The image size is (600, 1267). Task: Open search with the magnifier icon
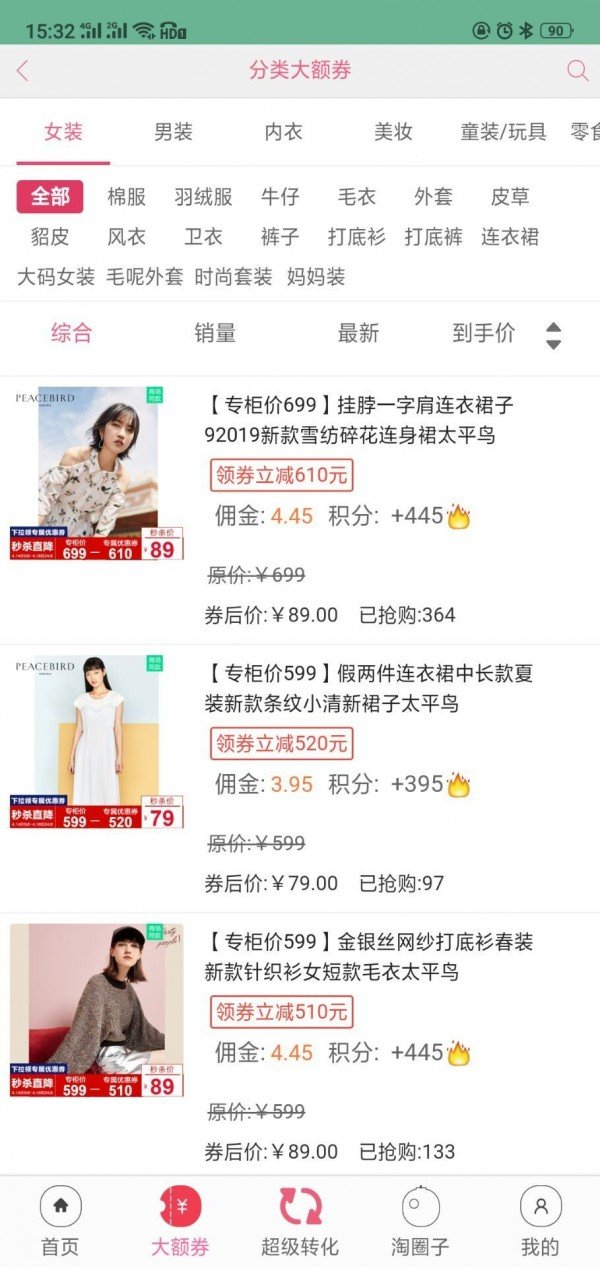pyautogui.click(x=577, y=71)
